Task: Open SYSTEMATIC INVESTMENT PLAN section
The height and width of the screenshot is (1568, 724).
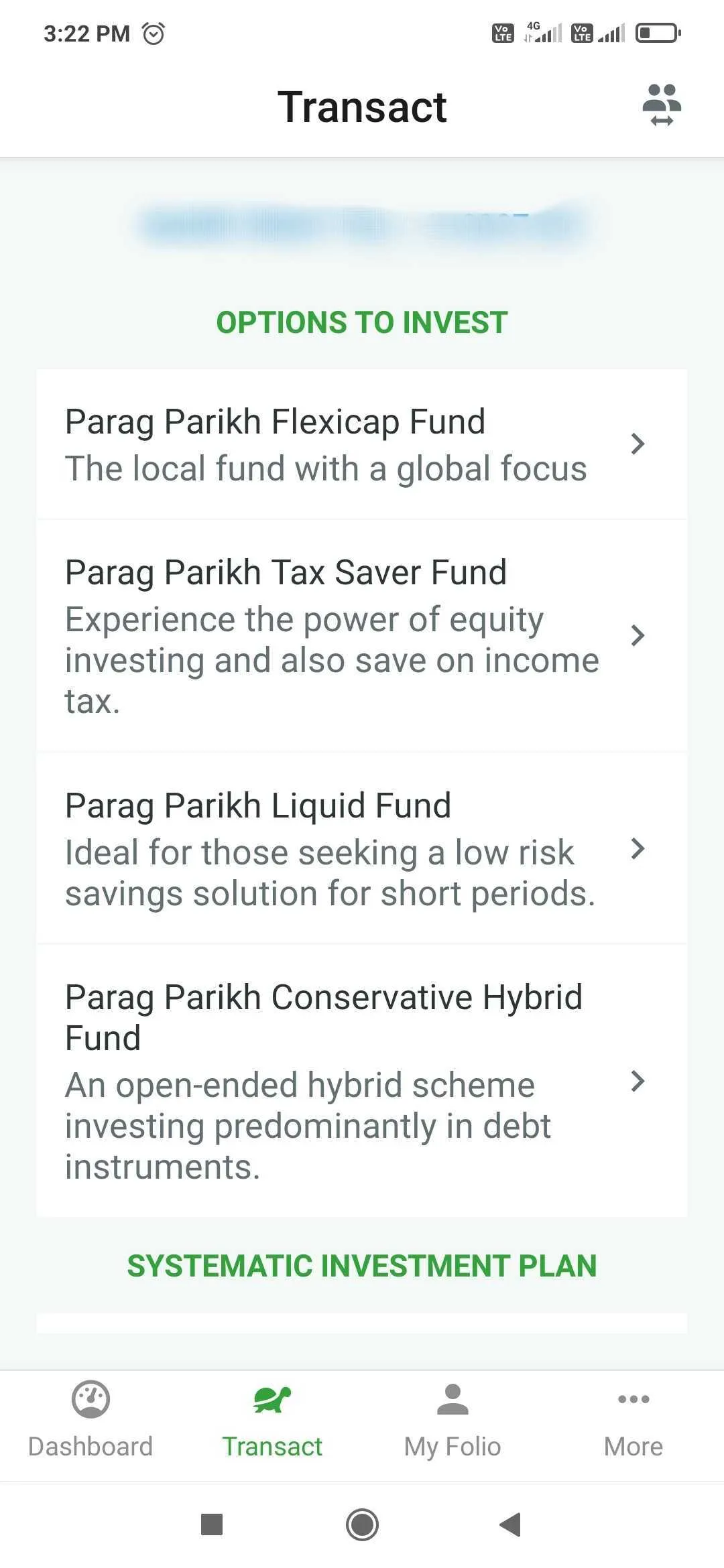Action: coord(362,1265)
